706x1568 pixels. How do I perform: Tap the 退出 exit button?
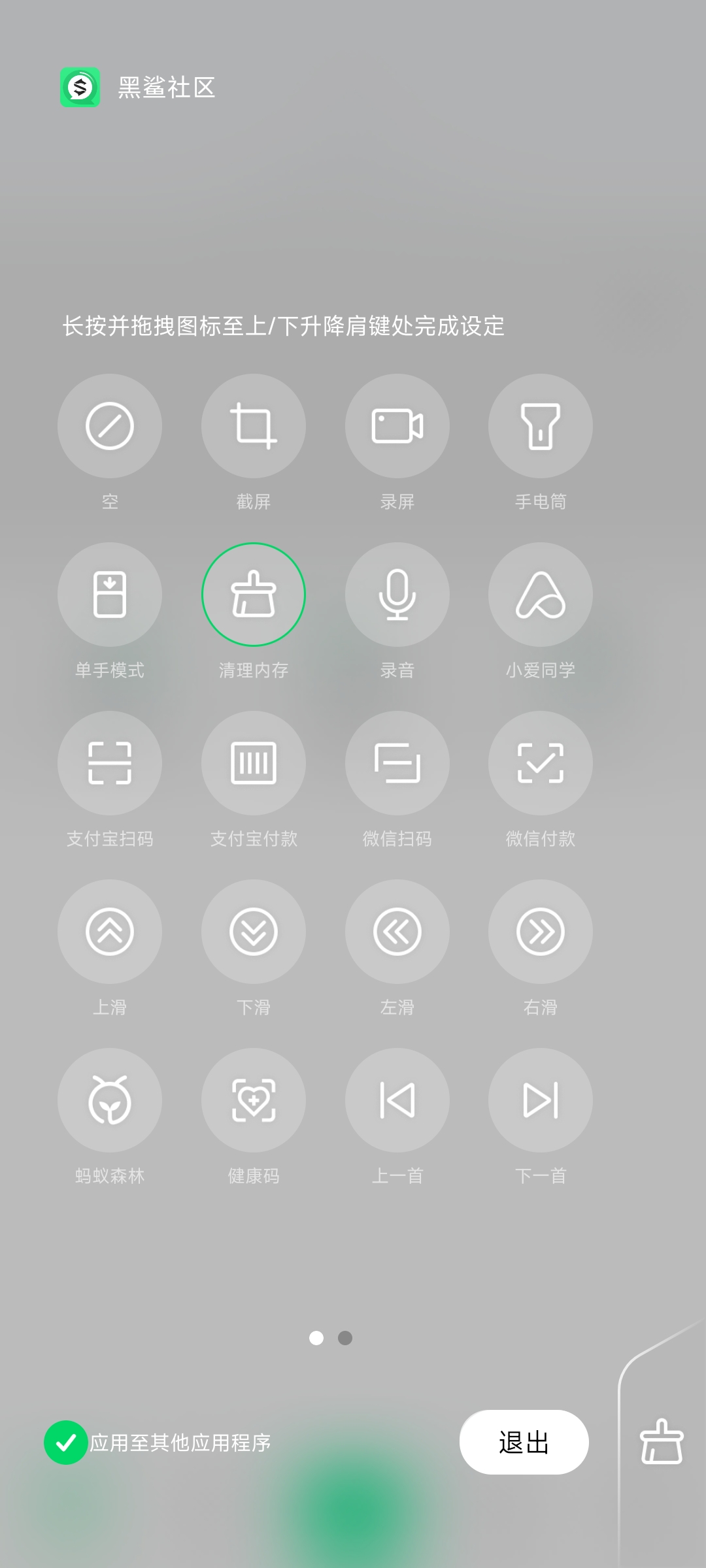click(x=524, y=1443)
